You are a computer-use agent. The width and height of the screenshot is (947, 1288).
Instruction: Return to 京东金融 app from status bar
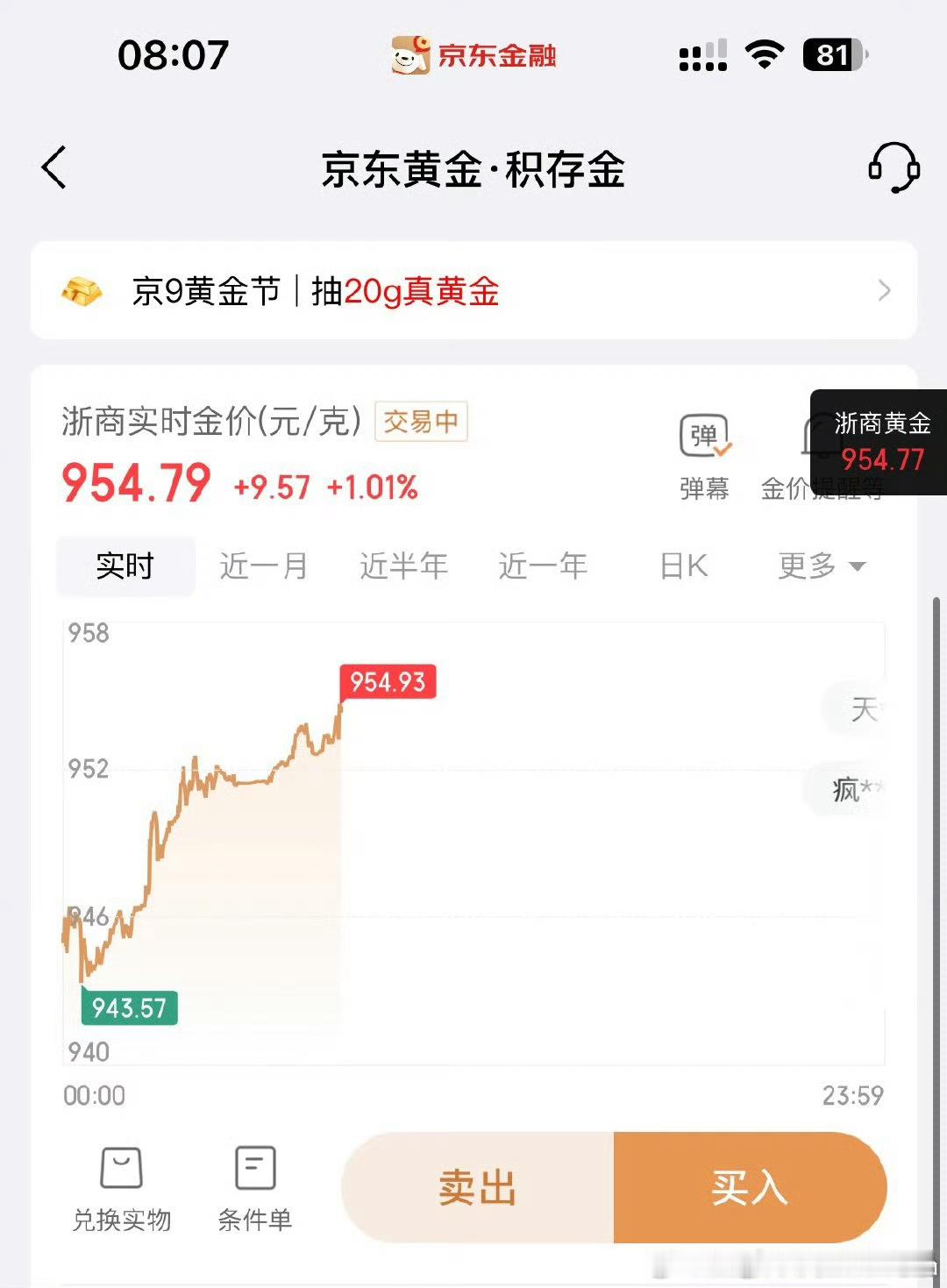(x=473, y=55)
